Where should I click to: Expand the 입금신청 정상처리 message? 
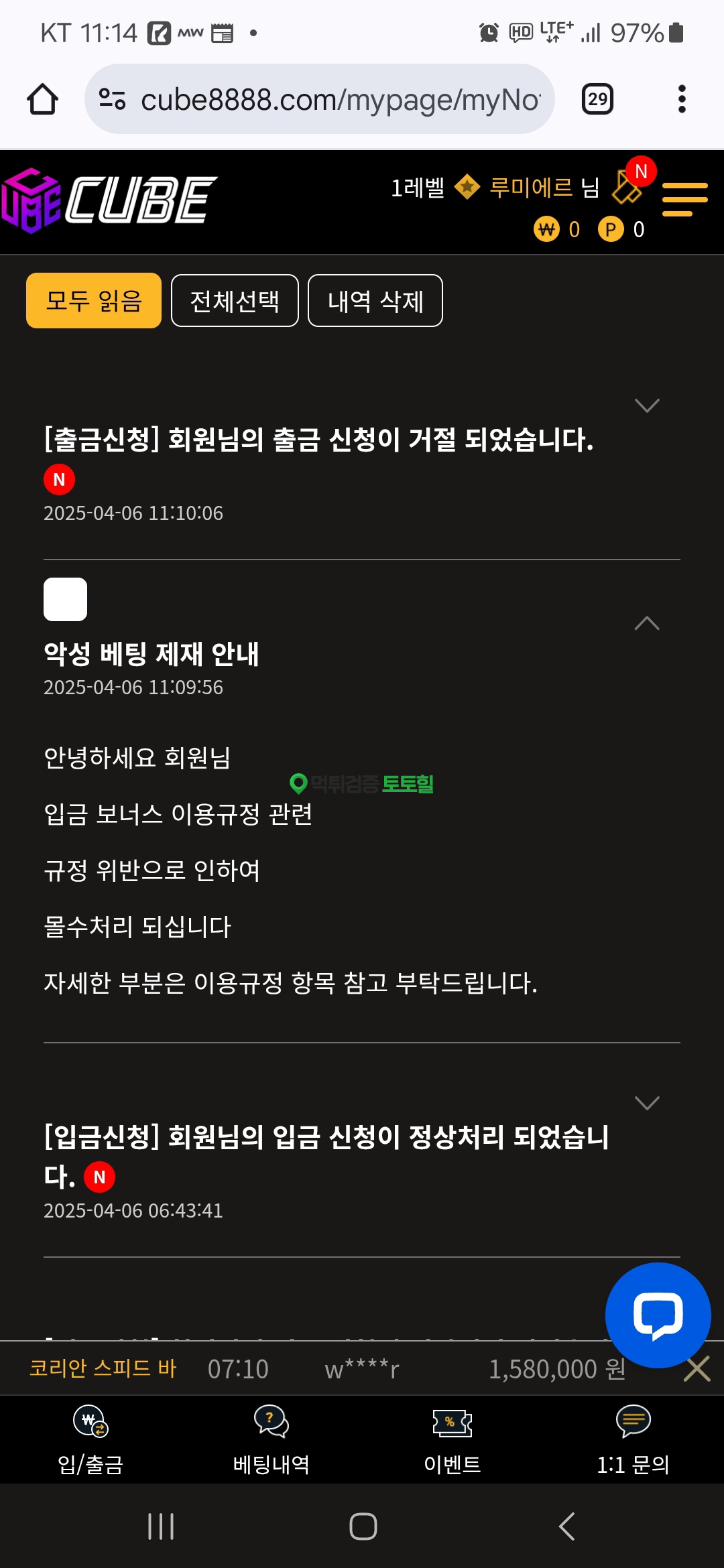click(x=646, y=1102)
